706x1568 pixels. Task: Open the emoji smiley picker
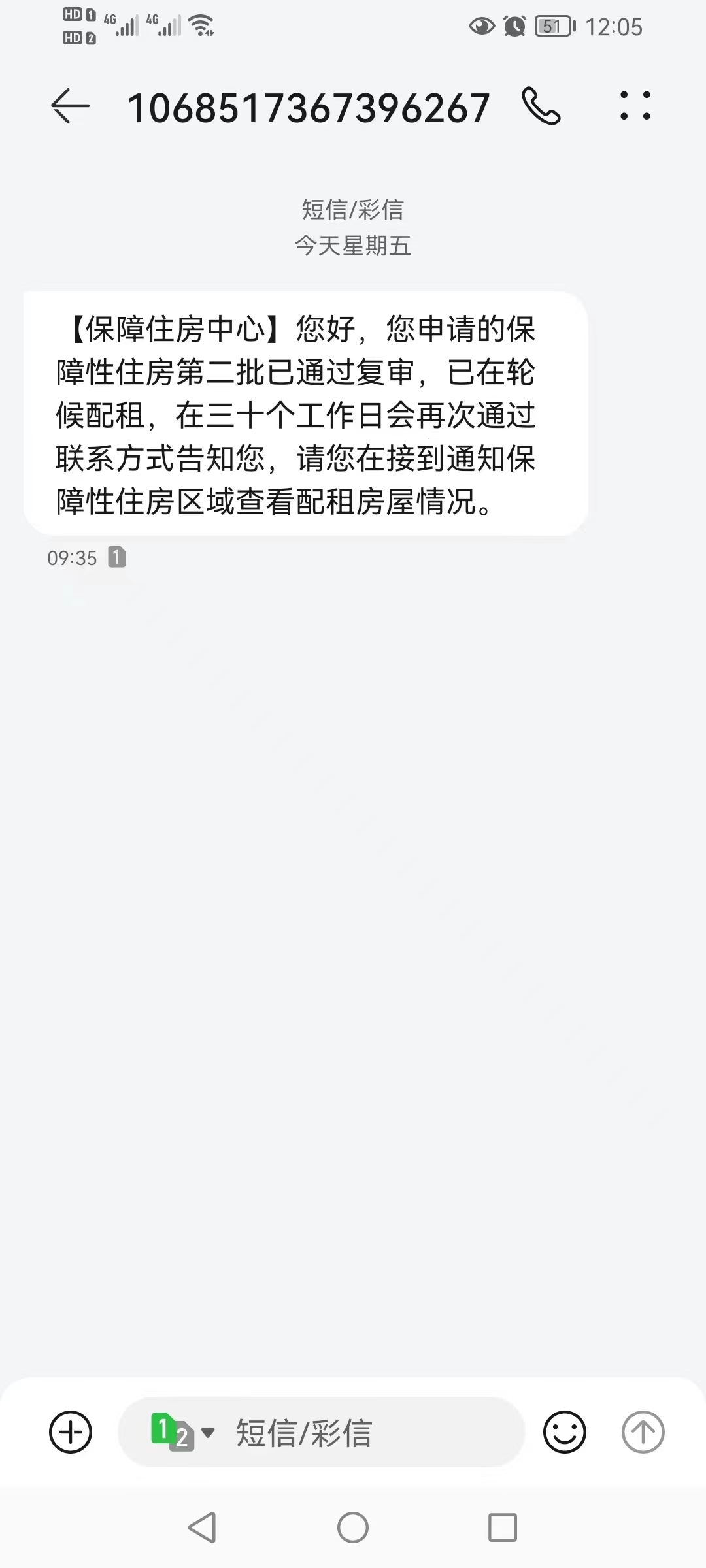(x=565, y=1432)
